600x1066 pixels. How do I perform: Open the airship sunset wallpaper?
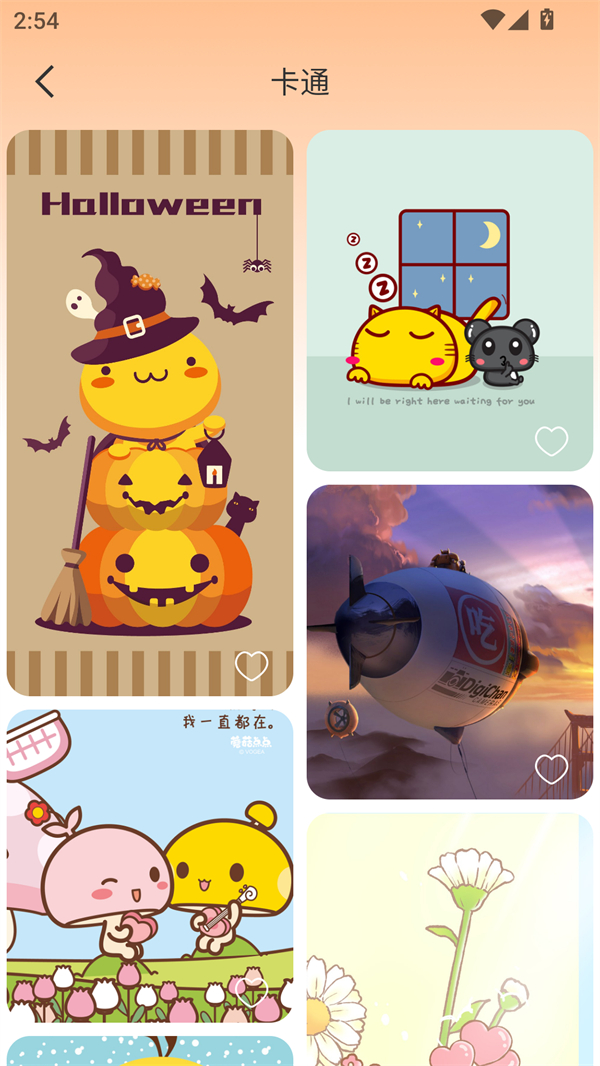tap(450, 642)
